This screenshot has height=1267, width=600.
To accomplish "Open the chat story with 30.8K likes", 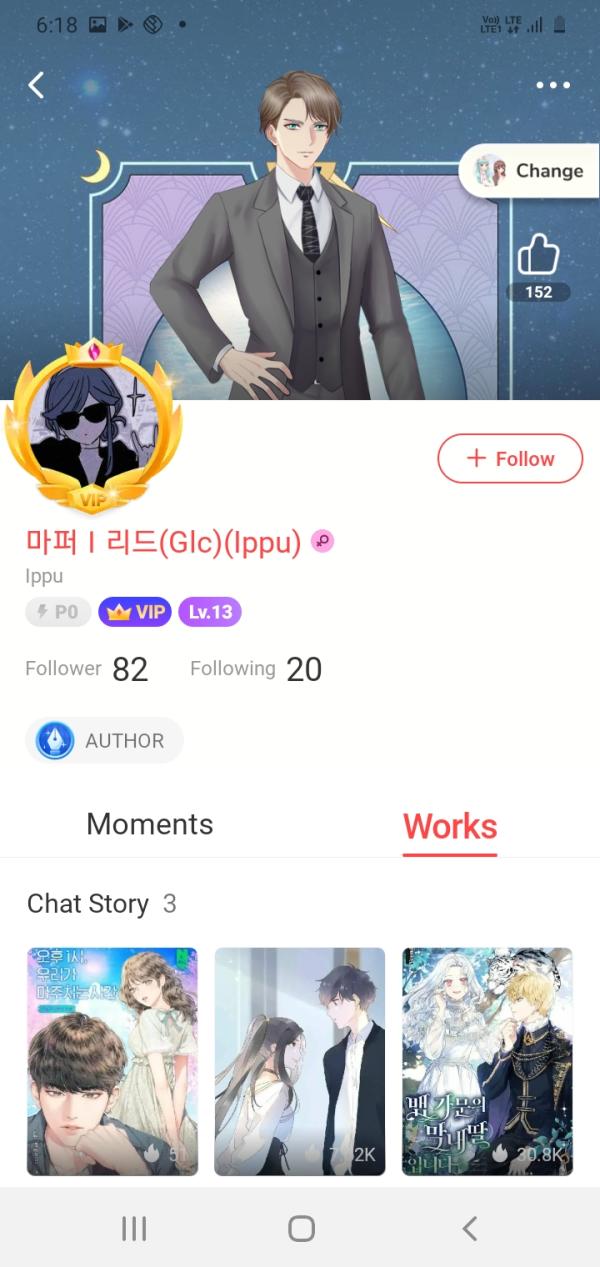I will (x=487, y=1061).
